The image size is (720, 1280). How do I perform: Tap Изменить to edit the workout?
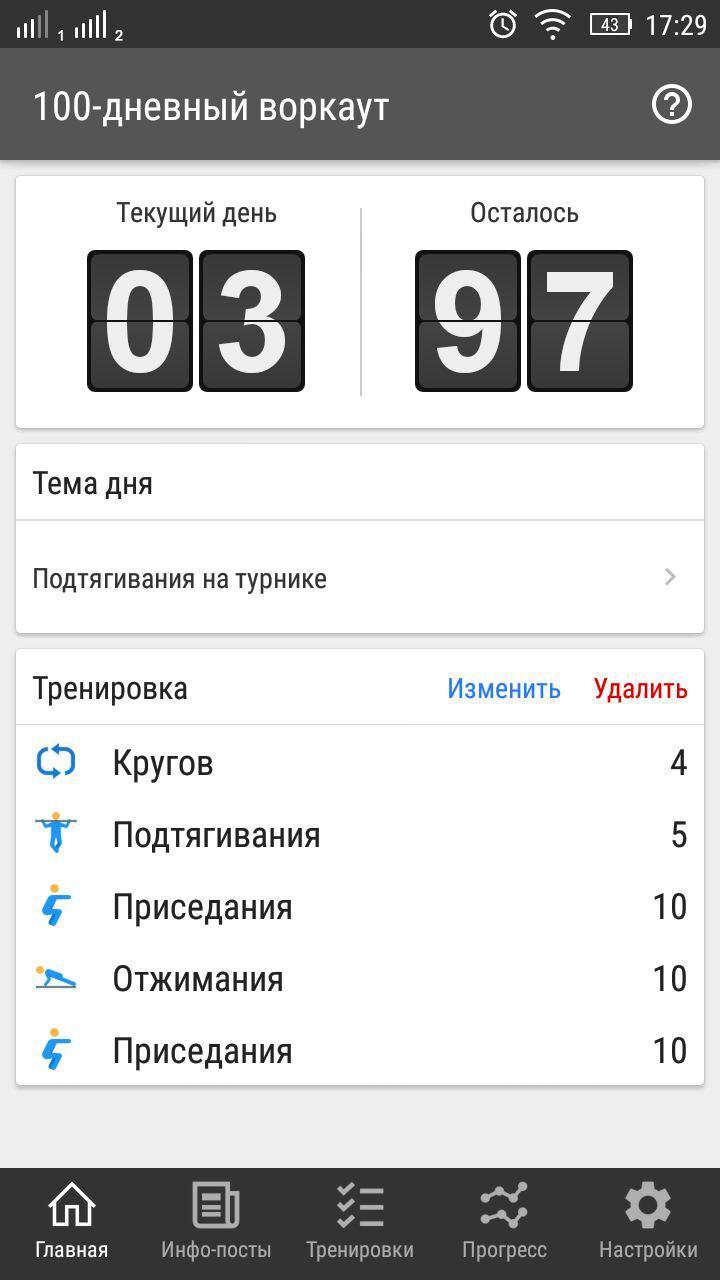pyautogui.click(x=503, y=689)
